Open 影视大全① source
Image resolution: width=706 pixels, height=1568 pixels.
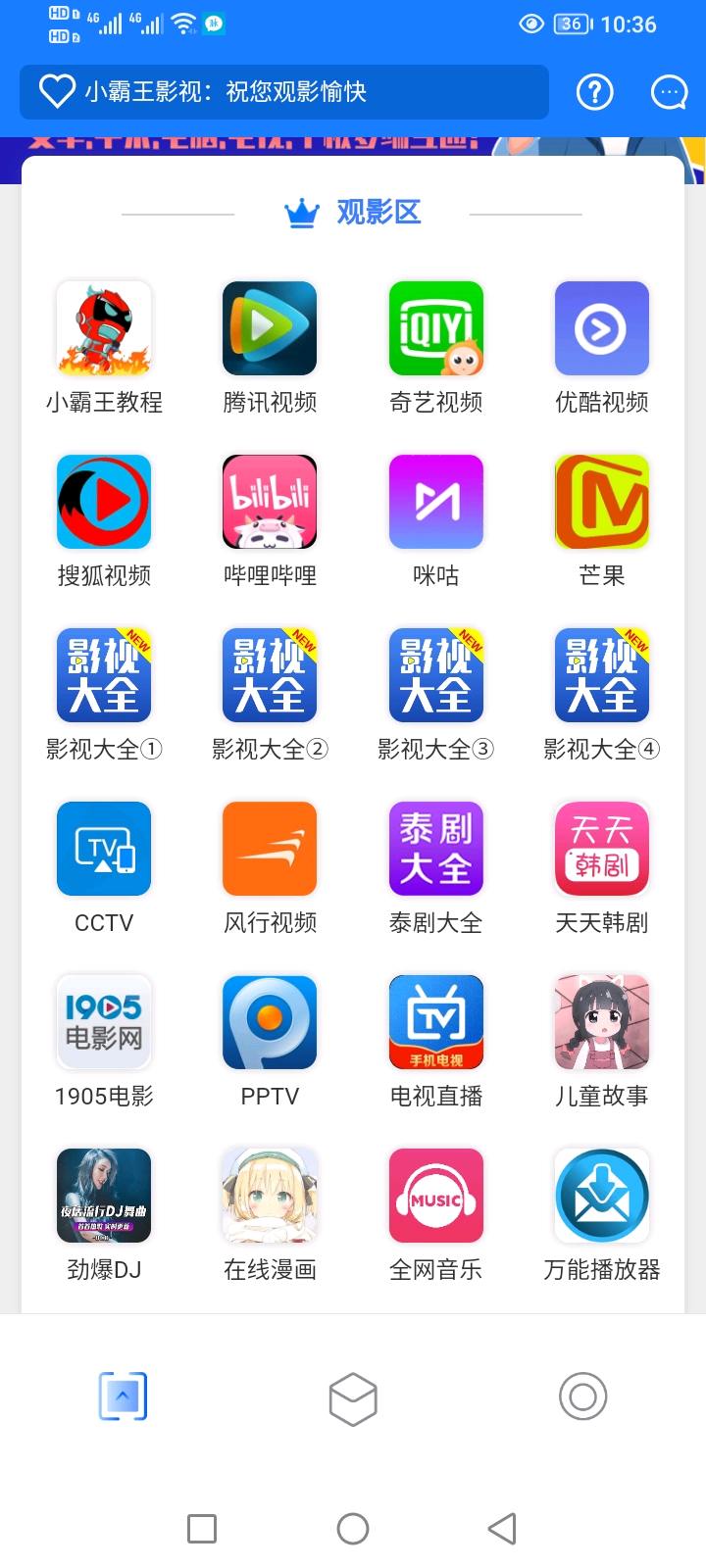pos(104,675)
